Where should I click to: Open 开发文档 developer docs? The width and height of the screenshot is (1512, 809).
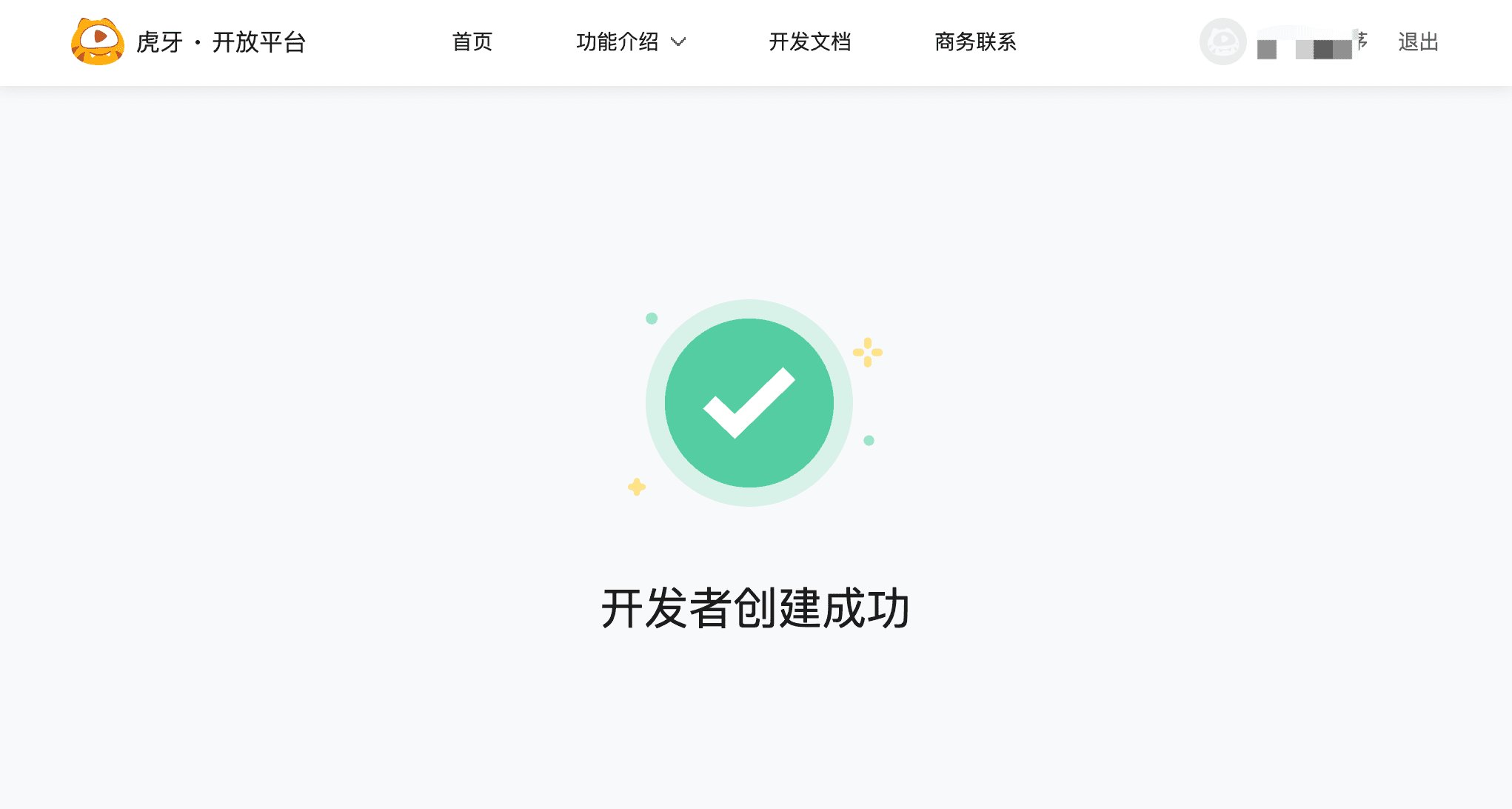809,42
